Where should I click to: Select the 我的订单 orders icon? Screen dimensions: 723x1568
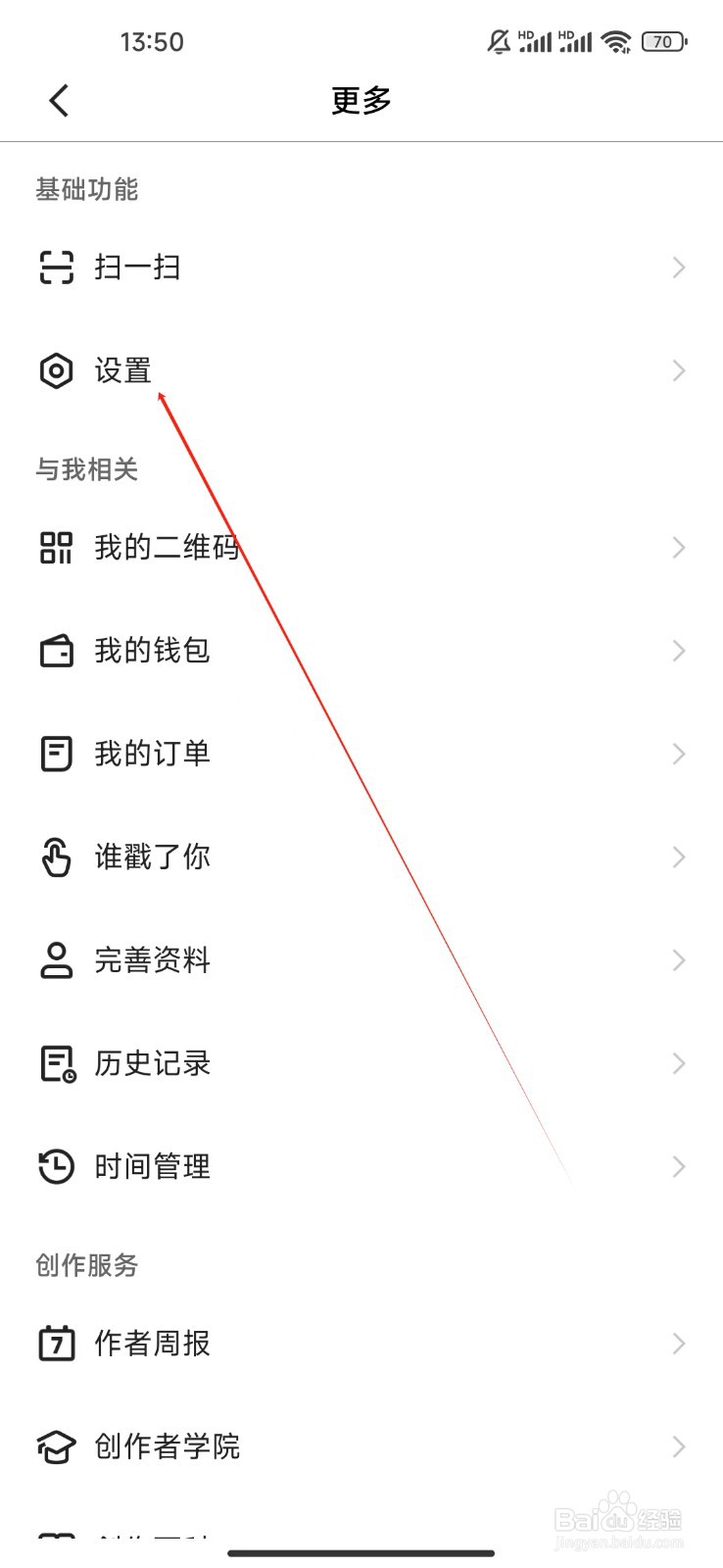point(56,753)
